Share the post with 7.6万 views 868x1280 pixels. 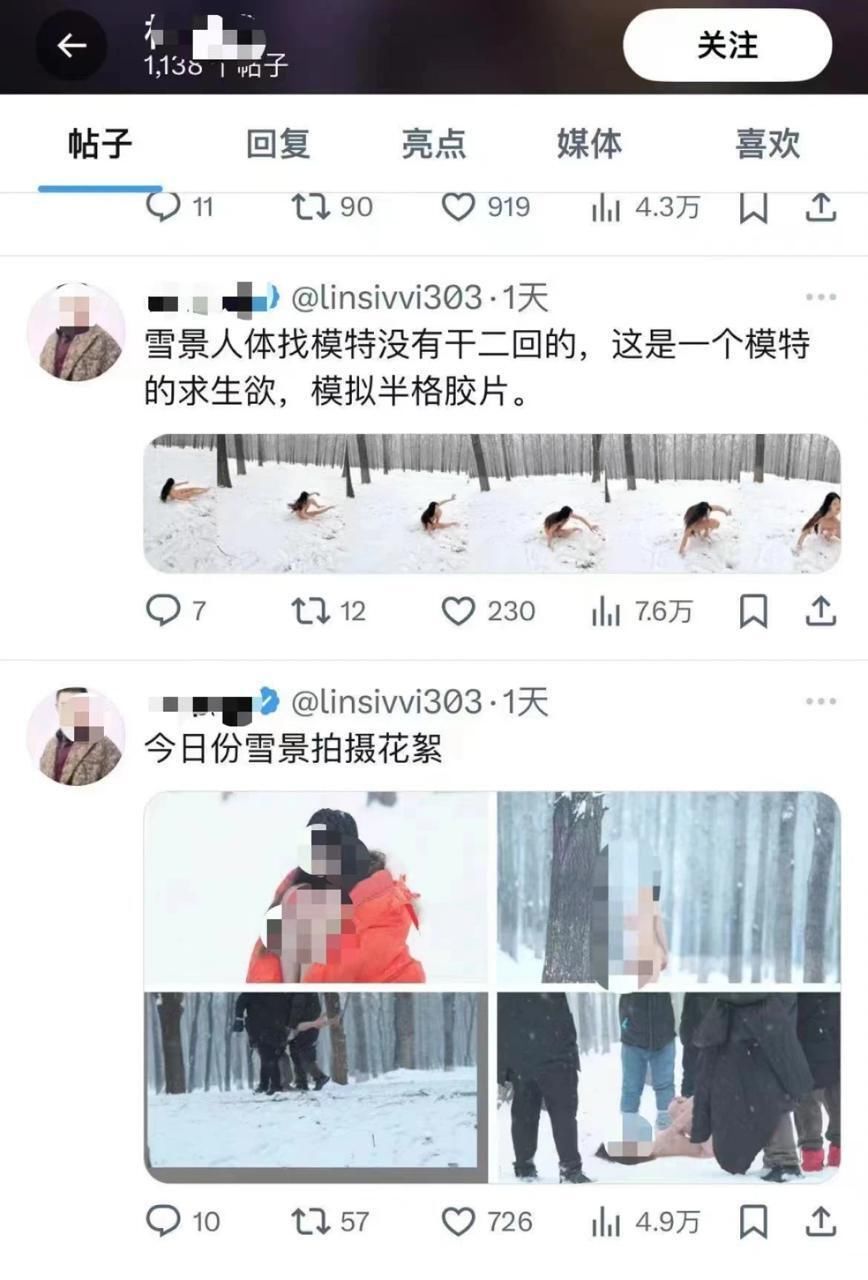point(820,611)
